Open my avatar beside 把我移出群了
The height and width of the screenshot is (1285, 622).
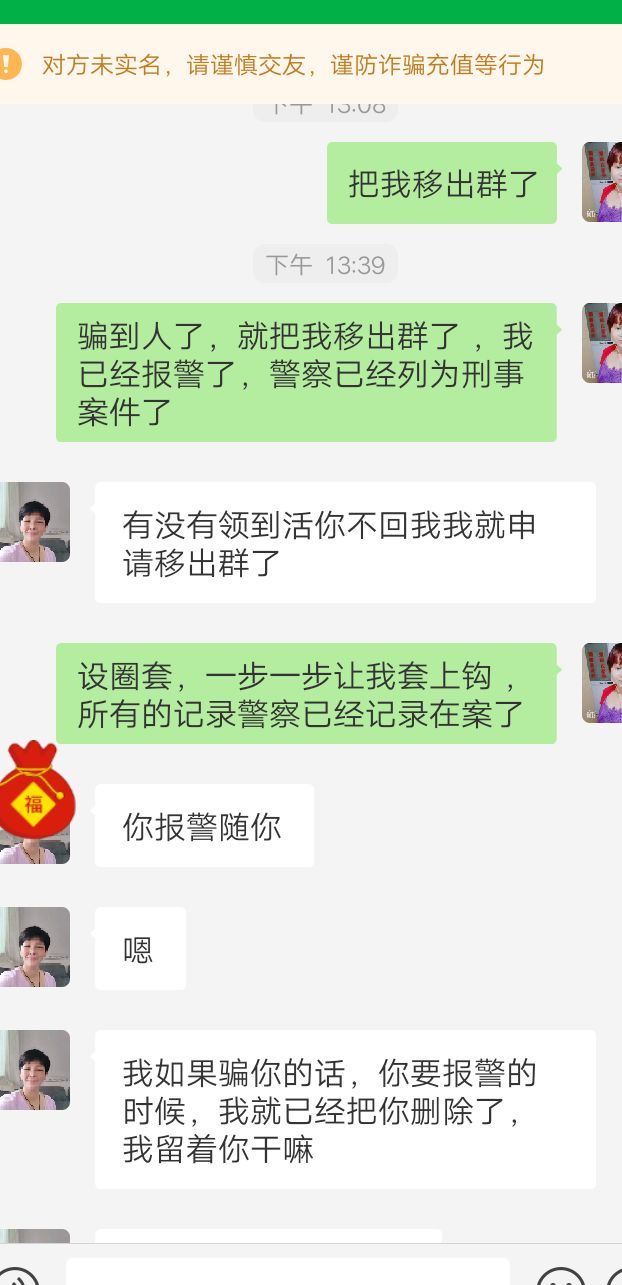pyautogui.click(x=603, y=182)
